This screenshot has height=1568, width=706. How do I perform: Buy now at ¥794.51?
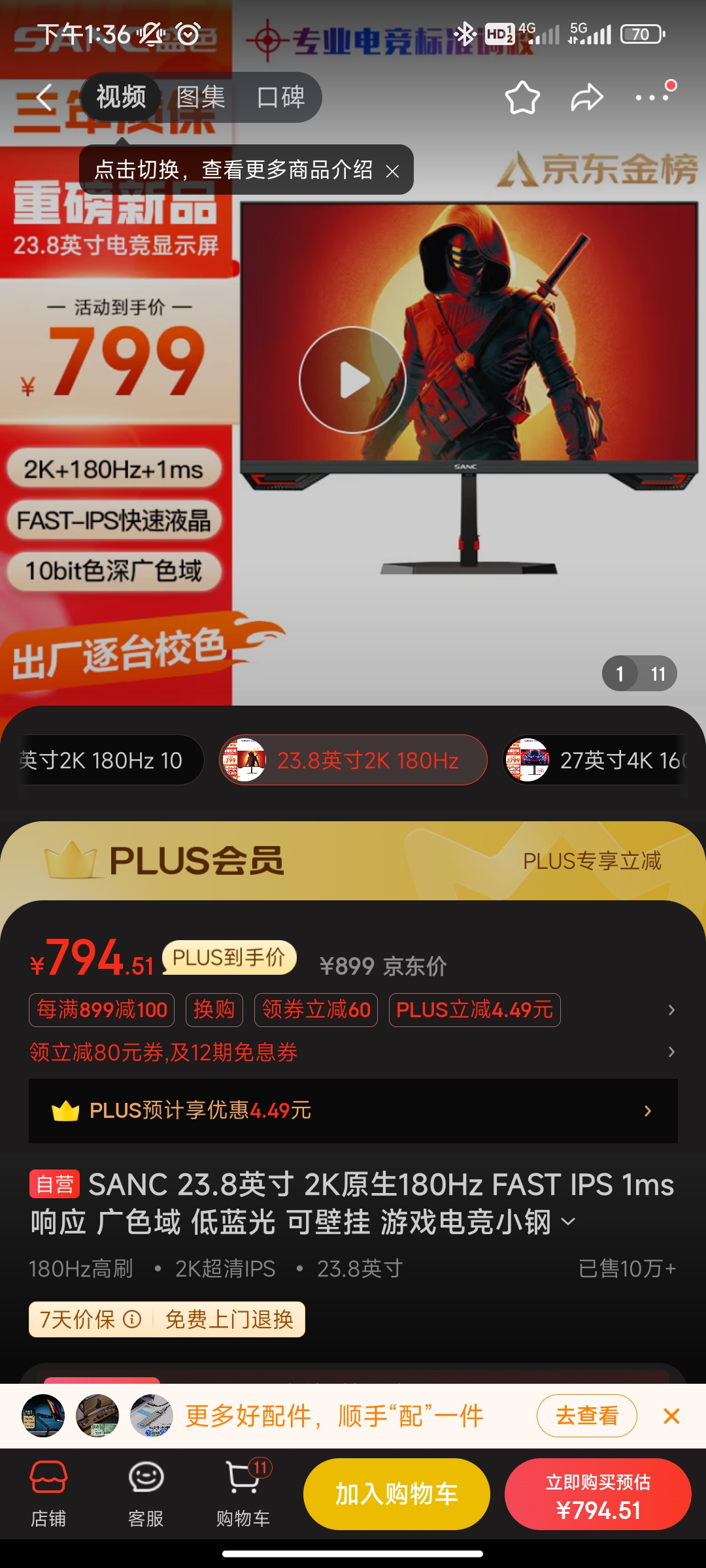click(597, 1494)
